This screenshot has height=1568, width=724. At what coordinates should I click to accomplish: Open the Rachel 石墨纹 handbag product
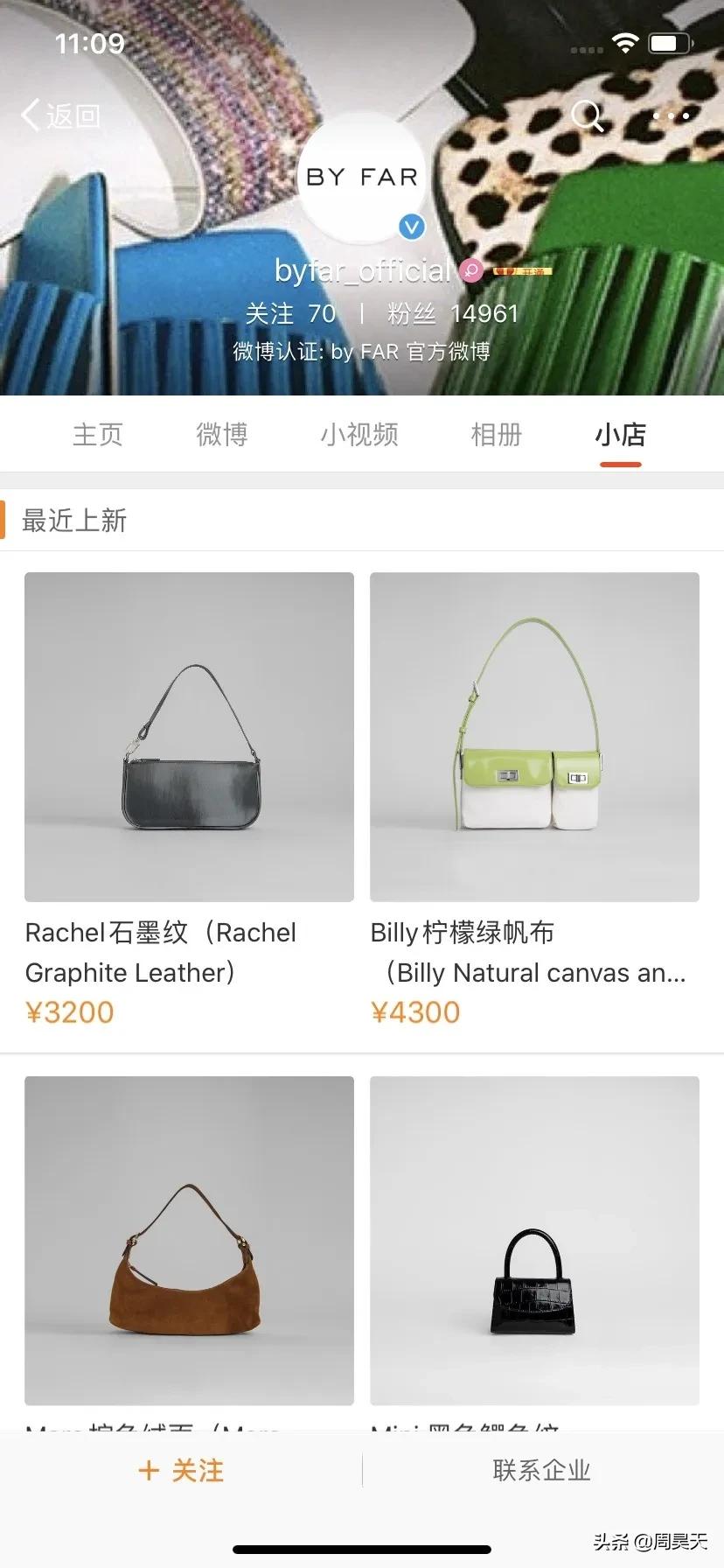[189, 736]
